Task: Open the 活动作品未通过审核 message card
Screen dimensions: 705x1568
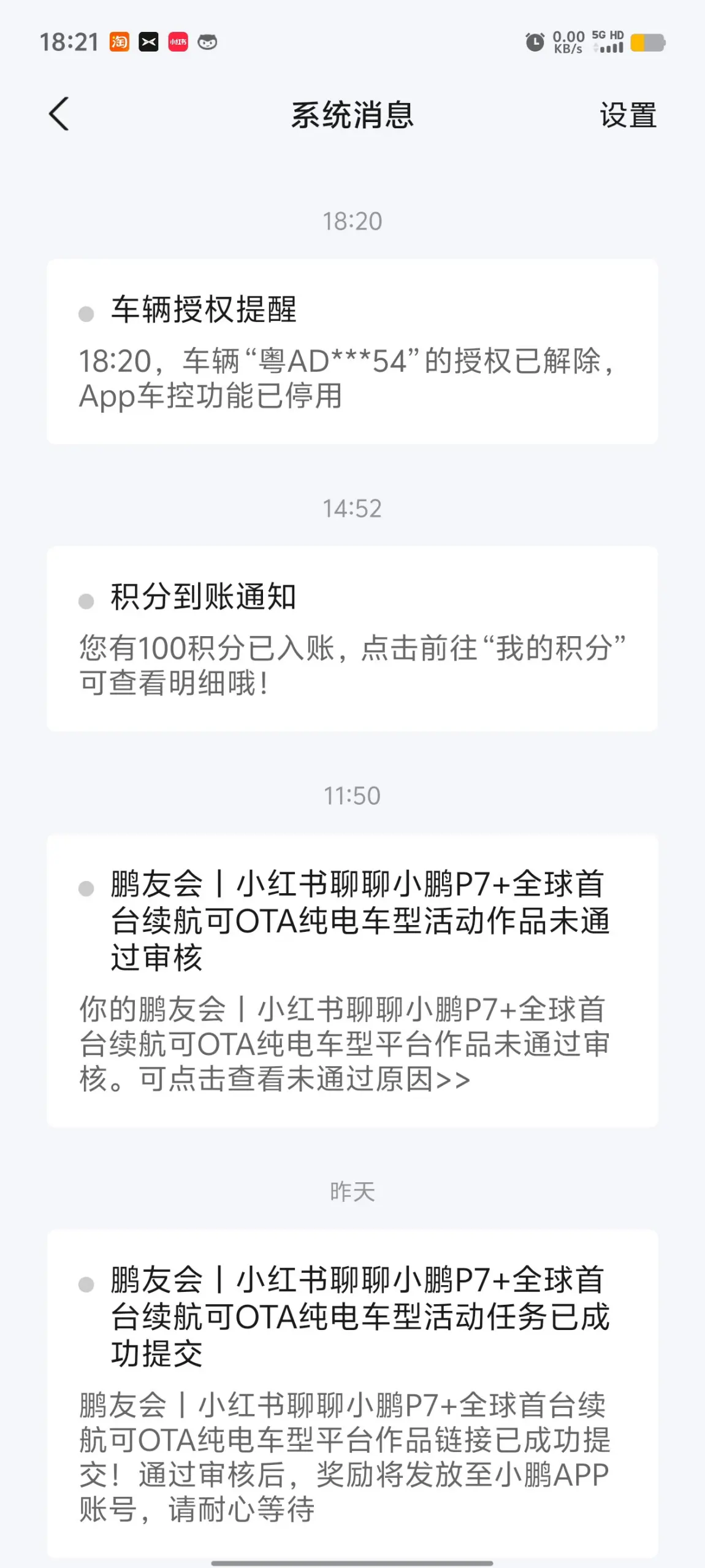Action: (x=352, y=980)
